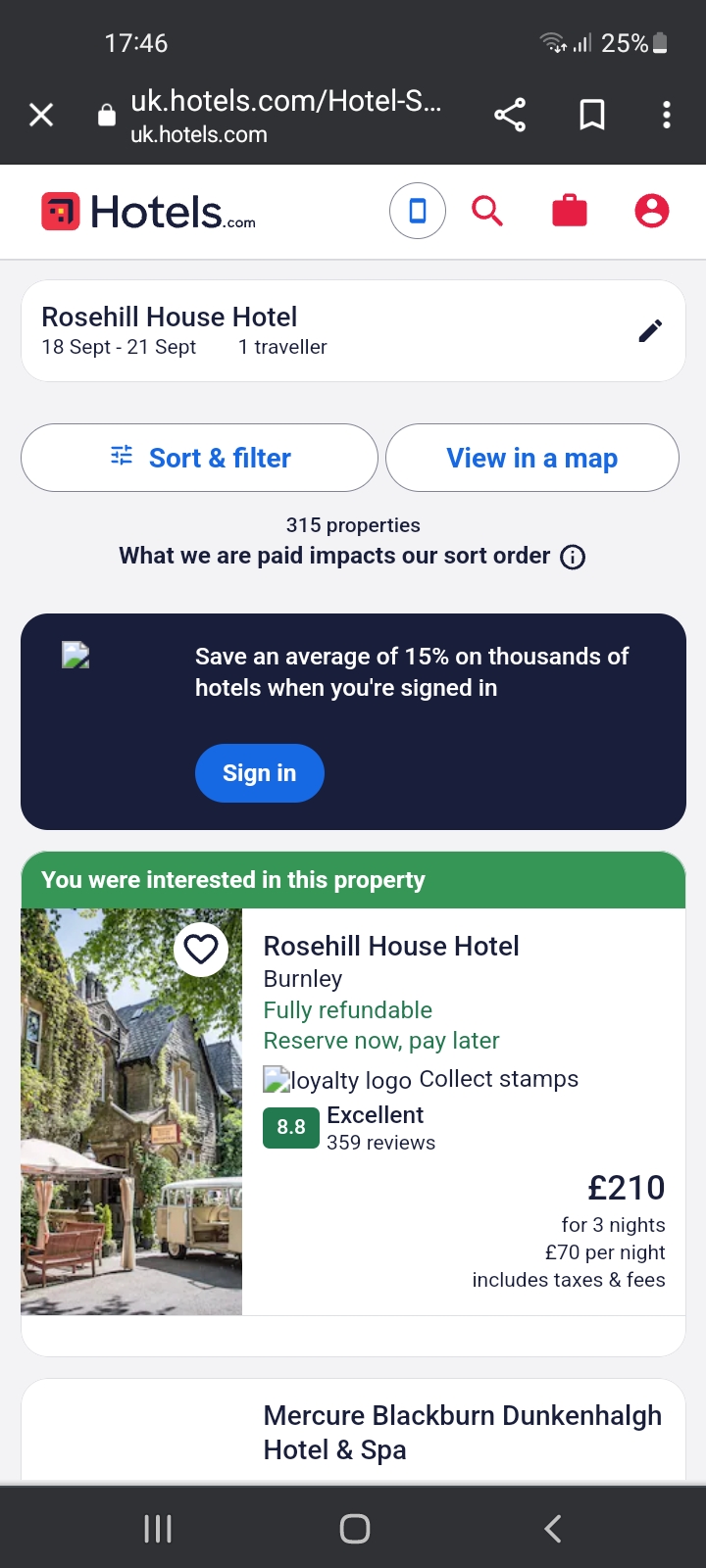Go to the Hotels.com home logo

tap(149, 212)
